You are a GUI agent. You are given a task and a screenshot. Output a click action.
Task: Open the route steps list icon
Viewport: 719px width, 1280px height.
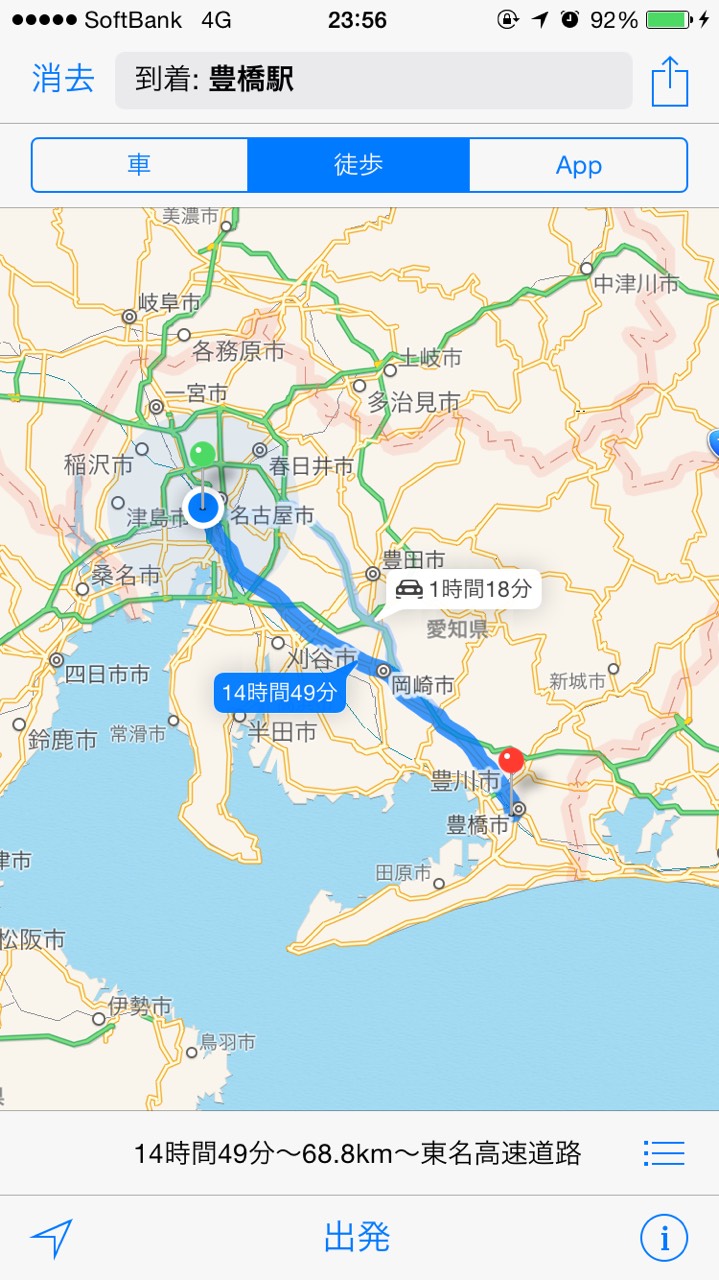[x=664, y=1153]
